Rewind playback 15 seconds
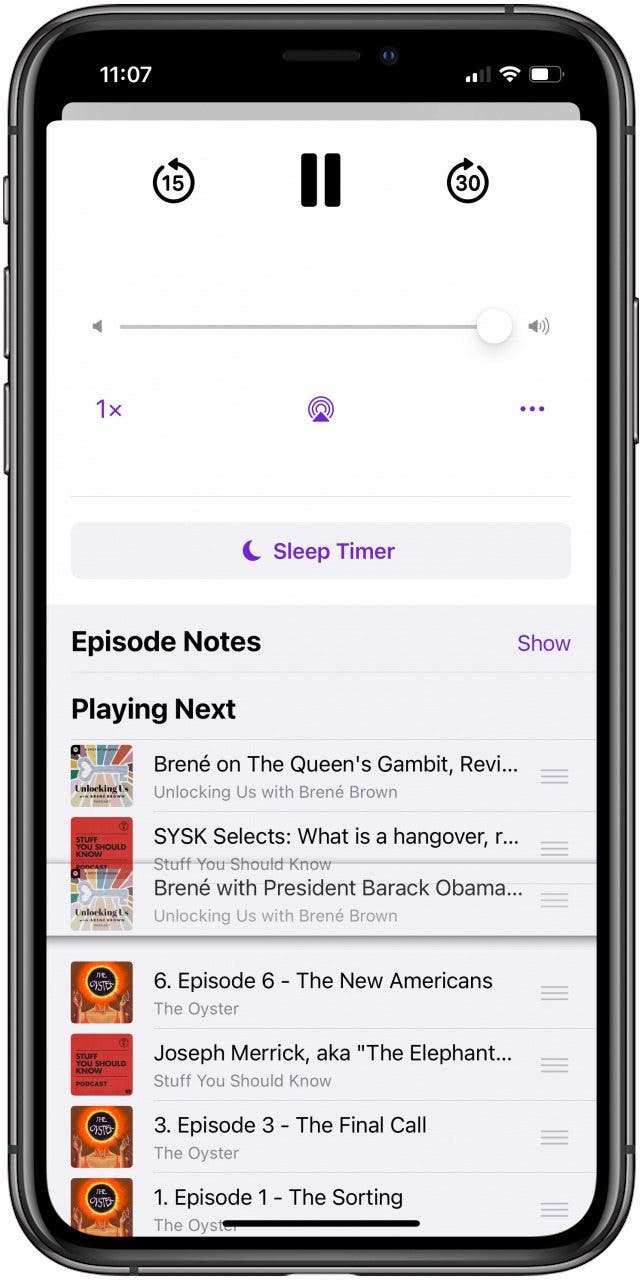The height and width of the screenshot is (1280, 642). pos(173,181)
